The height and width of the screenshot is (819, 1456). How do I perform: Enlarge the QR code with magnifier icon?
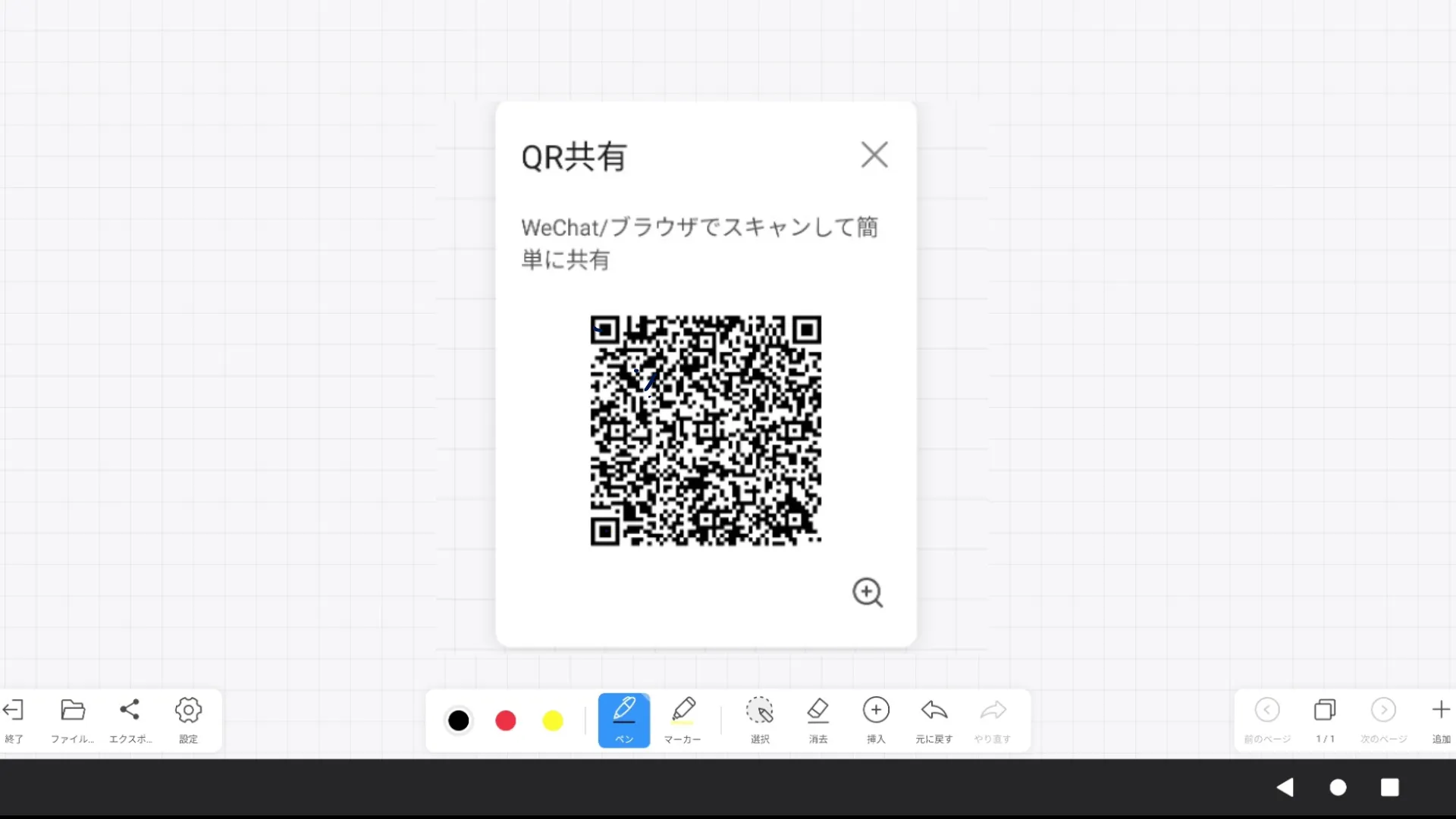point(868,592)
